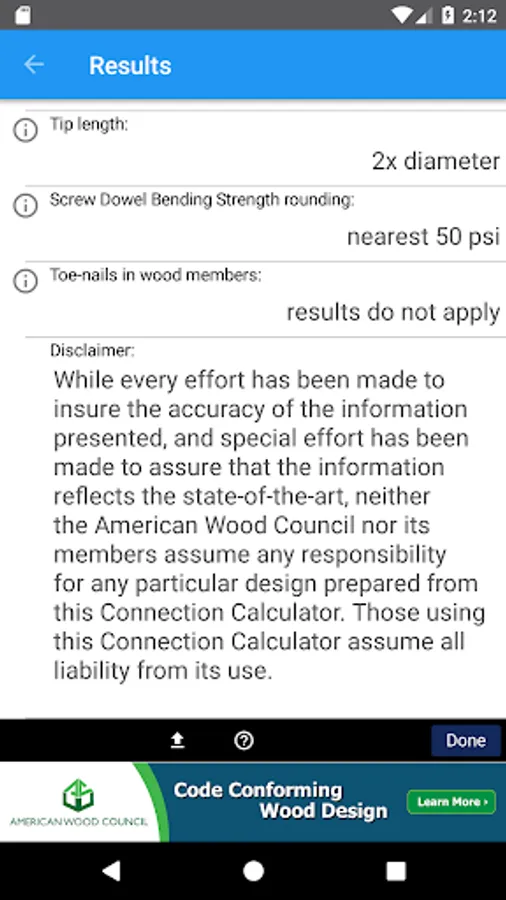Image resolution: width=506 pixels, height=900 pixels.
Task: Tap the upload/share icon in bottom bar
Action: click(x=178, y=741)
